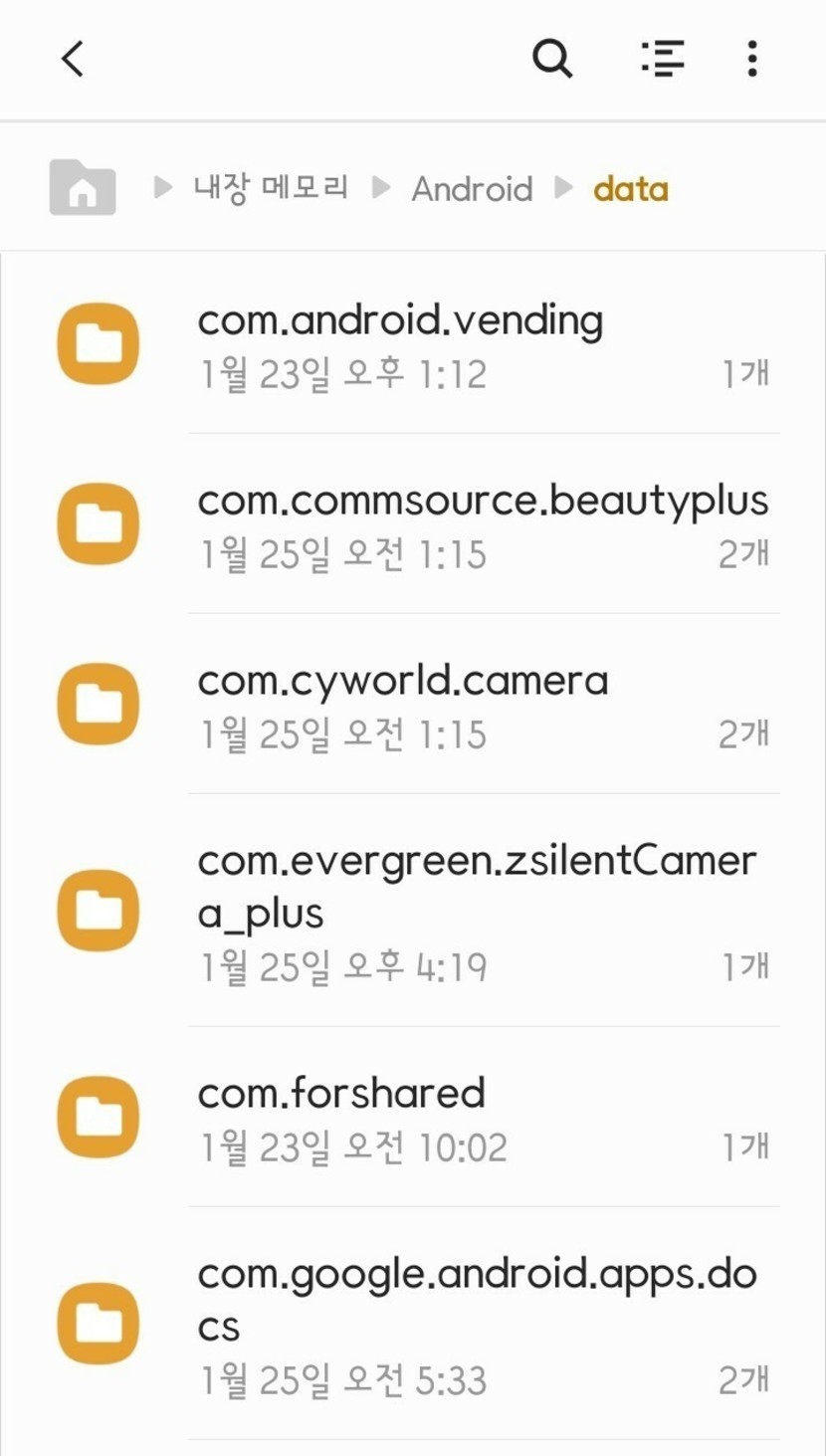Open file search

tap(552, 60)
